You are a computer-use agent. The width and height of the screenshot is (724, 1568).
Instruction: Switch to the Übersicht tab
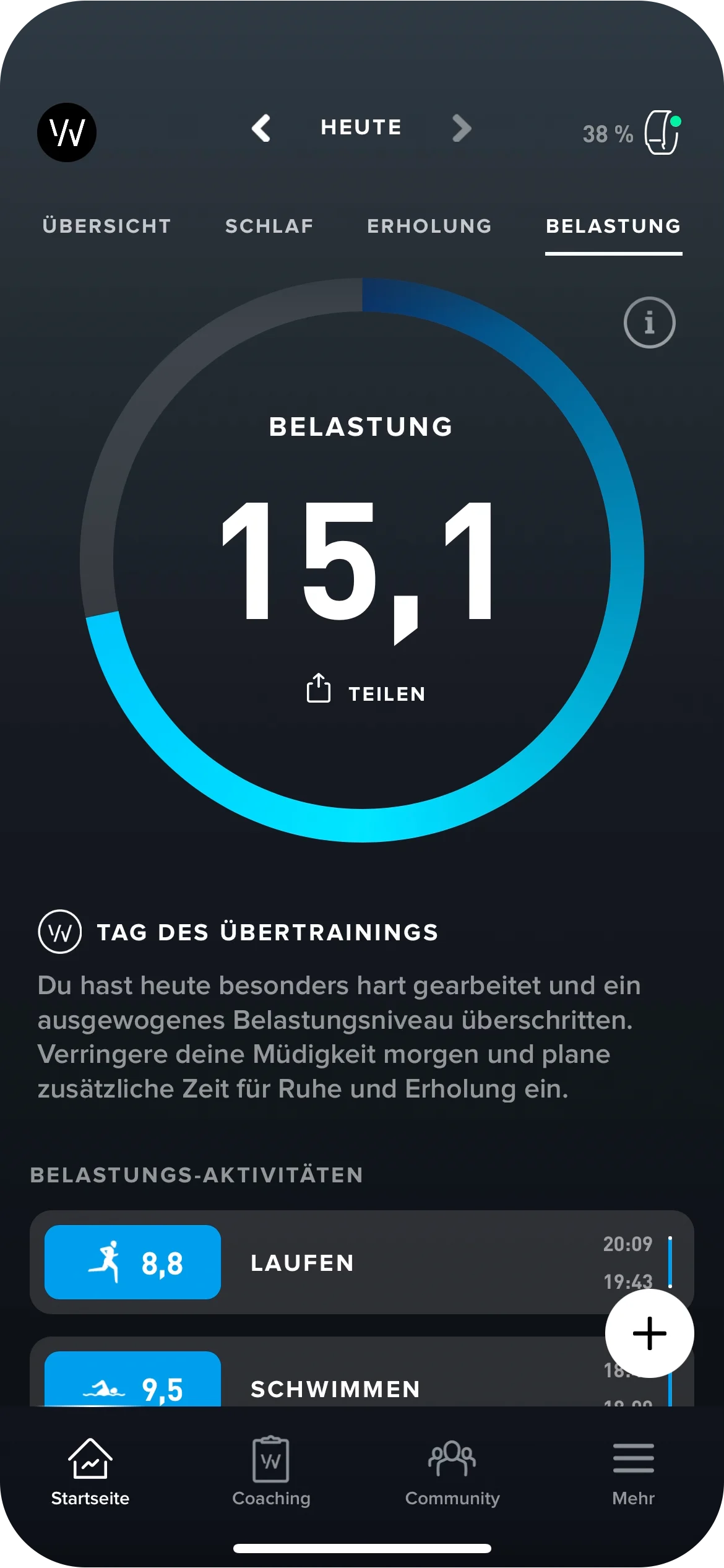click(106, 226)
